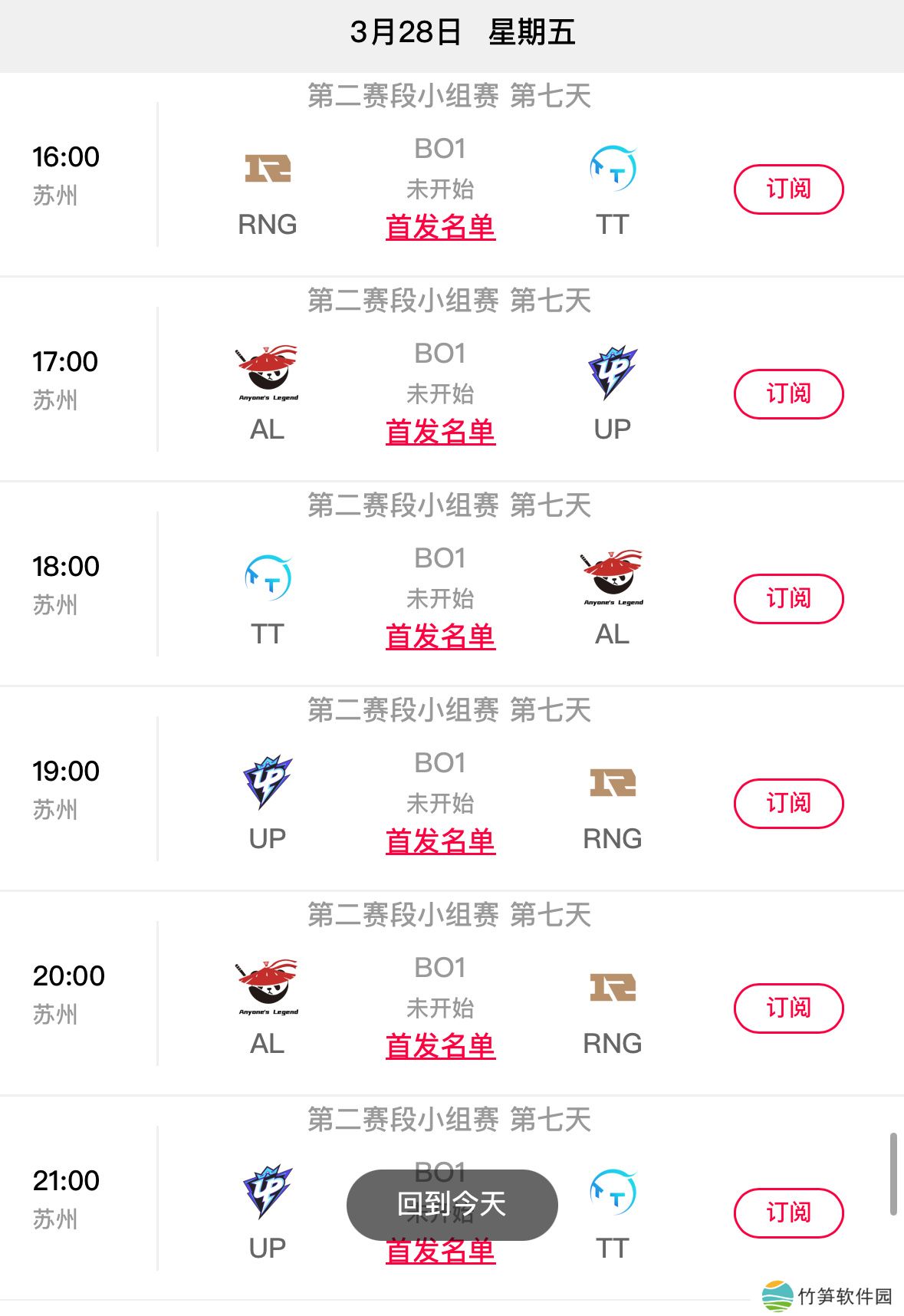Open starting lineup for 16:00 RNG vs TT
The height and width of the screenshot is (1316, 904).
point(440,227)
